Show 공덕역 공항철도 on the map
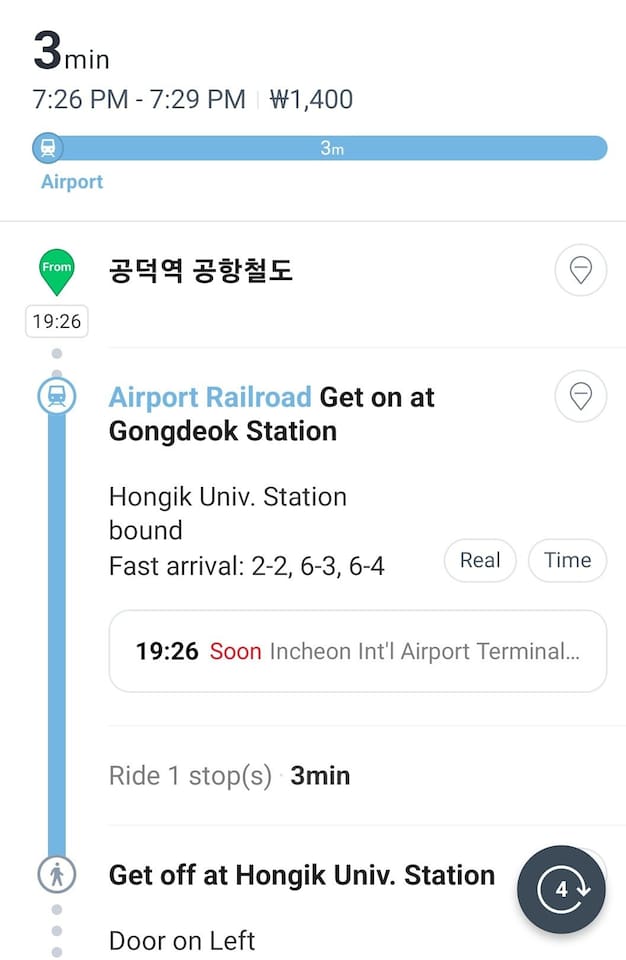Viewport: 626px width, 960px height. (581, 270)
